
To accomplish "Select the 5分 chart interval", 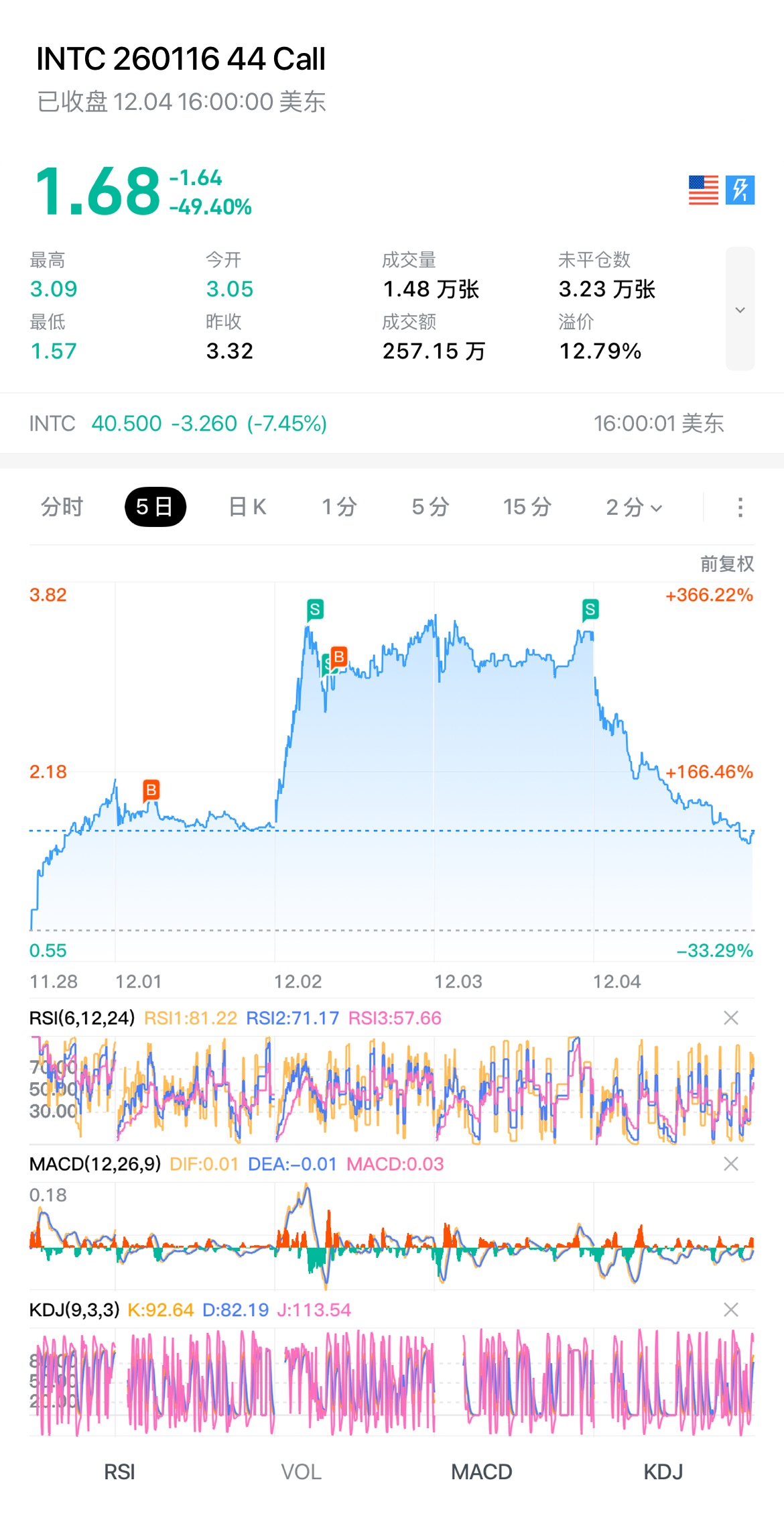I will point(430,507).
